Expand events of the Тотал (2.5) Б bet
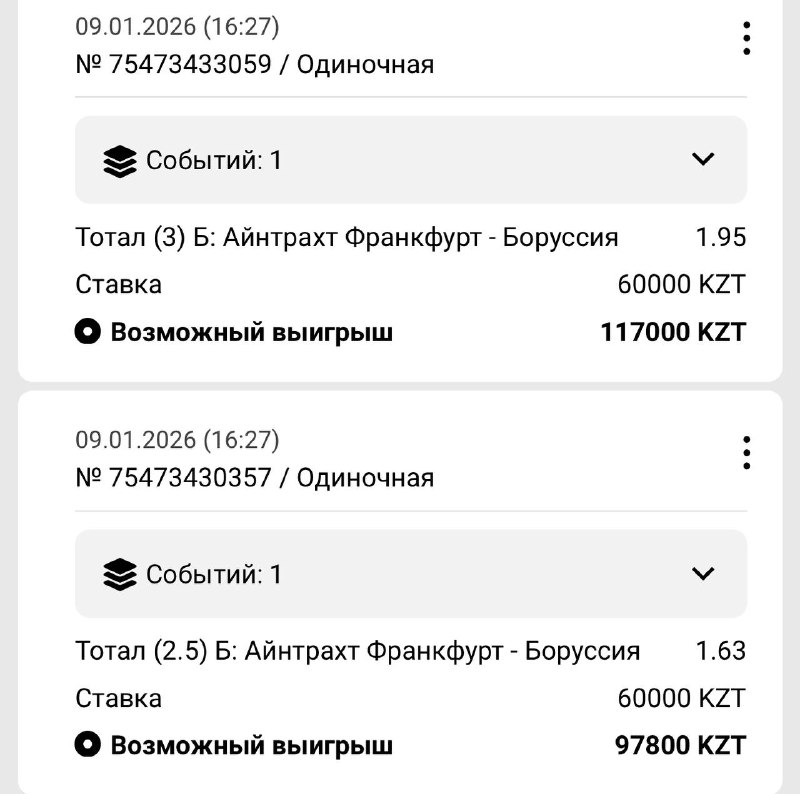Screen dimensions: 800x794 click(x=703, y=573)
